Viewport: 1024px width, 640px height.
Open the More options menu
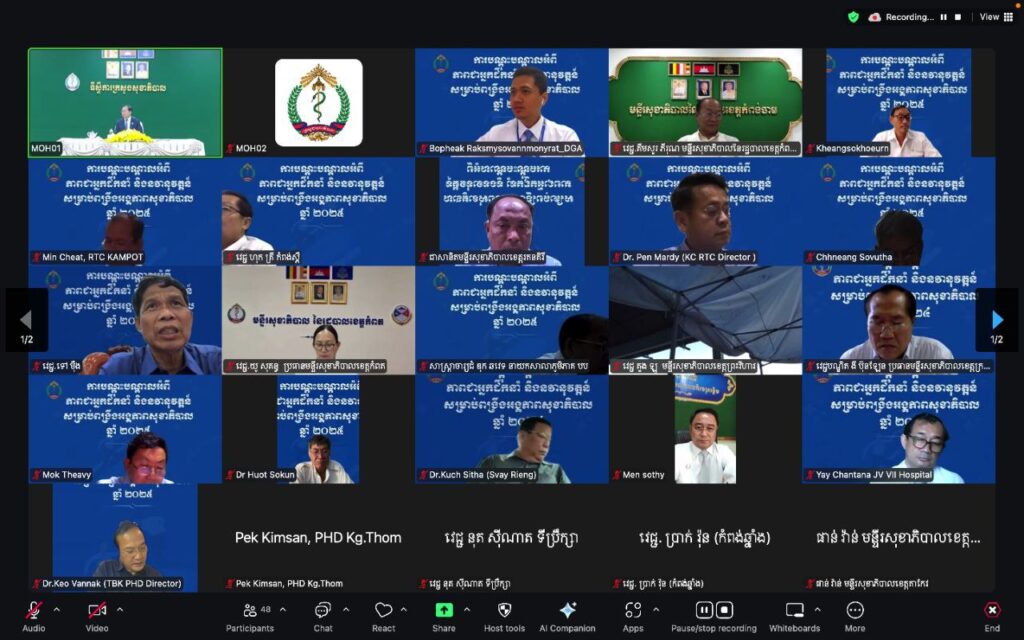[855, 610]
